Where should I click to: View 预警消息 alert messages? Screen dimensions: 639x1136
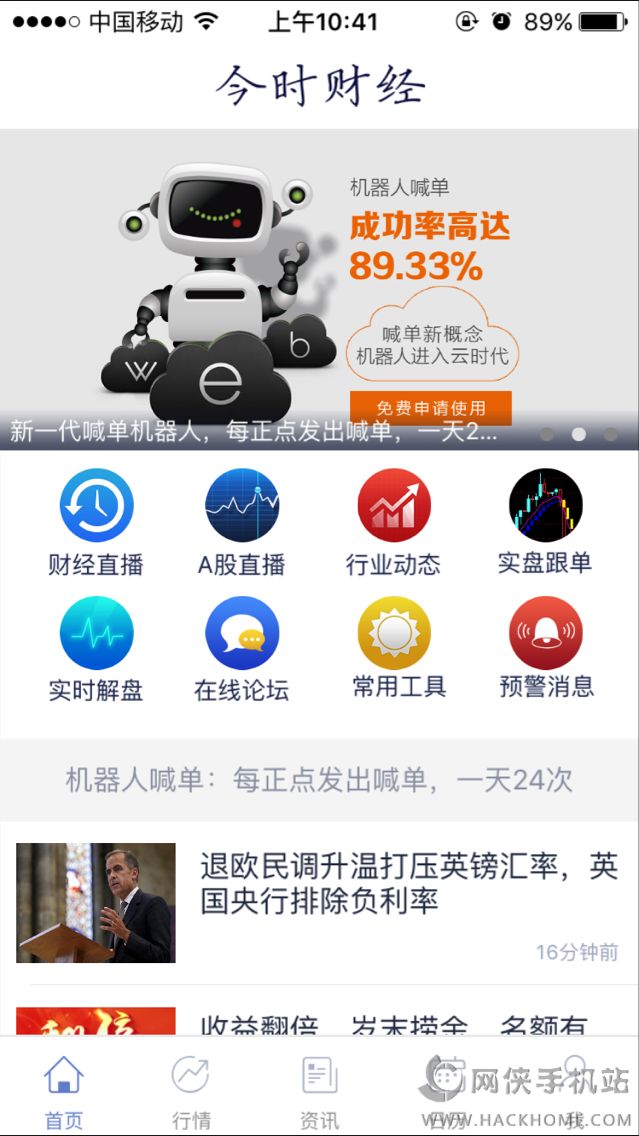[545, 649]
